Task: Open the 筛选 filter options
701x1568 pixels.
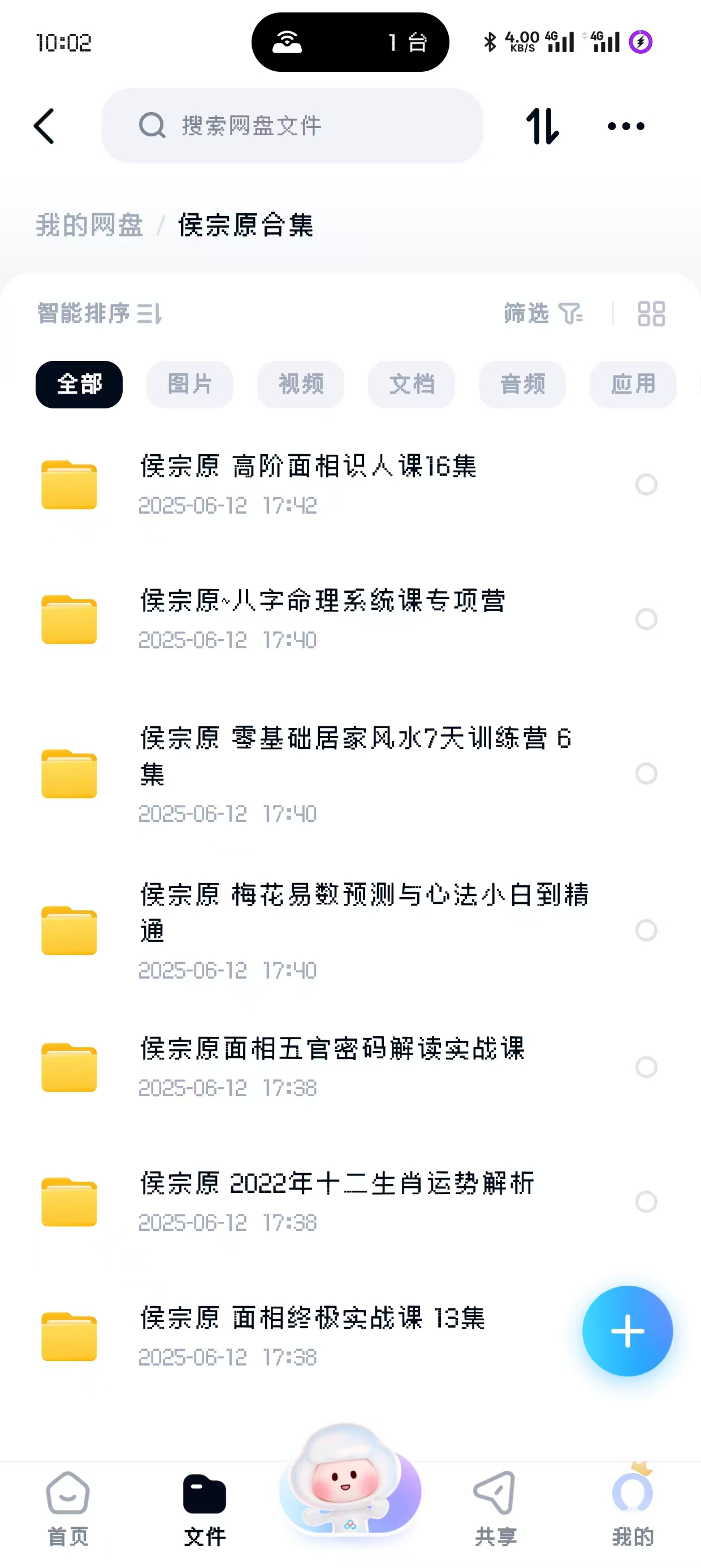Action: click(x=542, y=313)
